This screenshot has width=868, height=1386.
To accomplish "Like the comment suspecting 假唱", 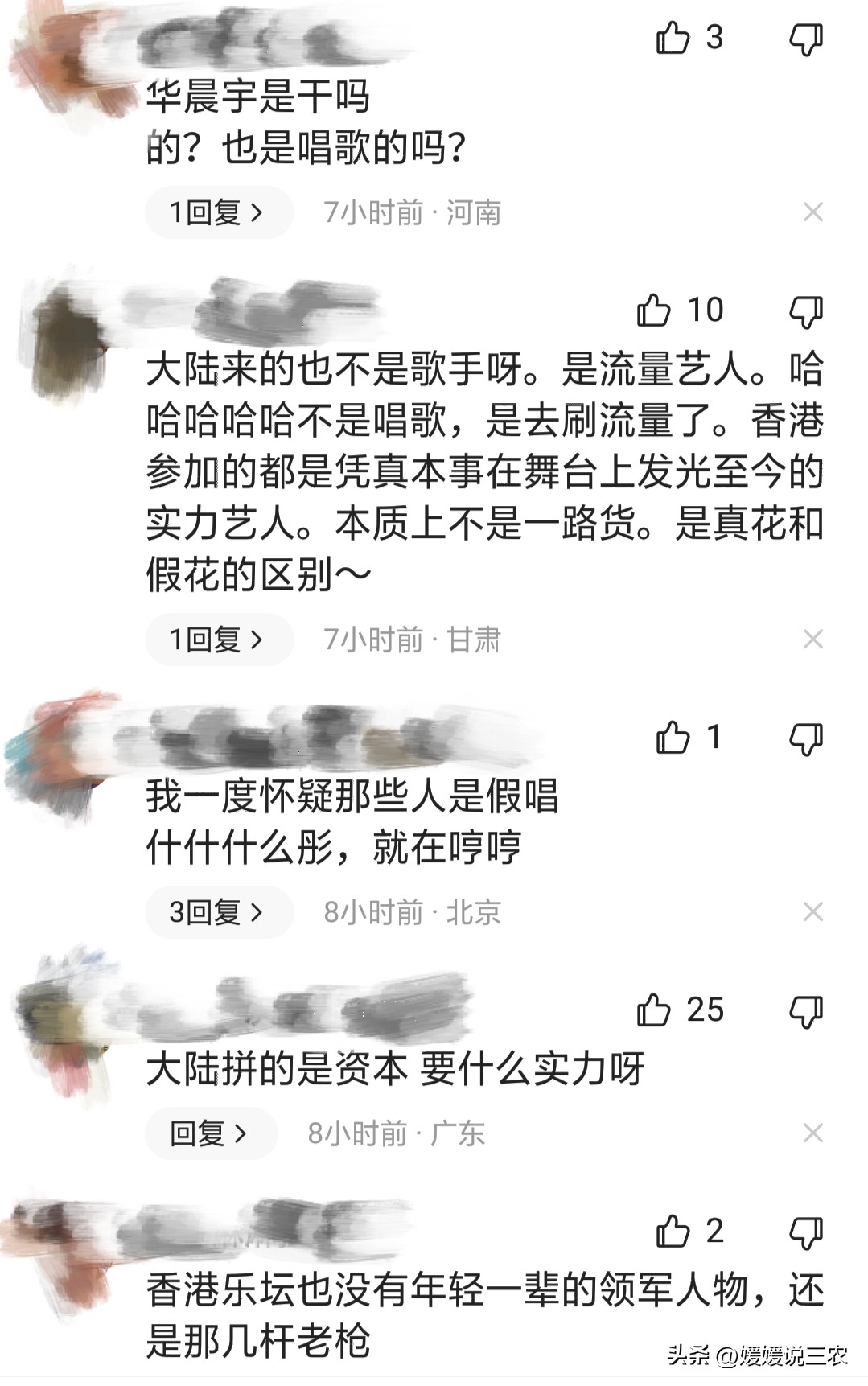I will [673, 738].
